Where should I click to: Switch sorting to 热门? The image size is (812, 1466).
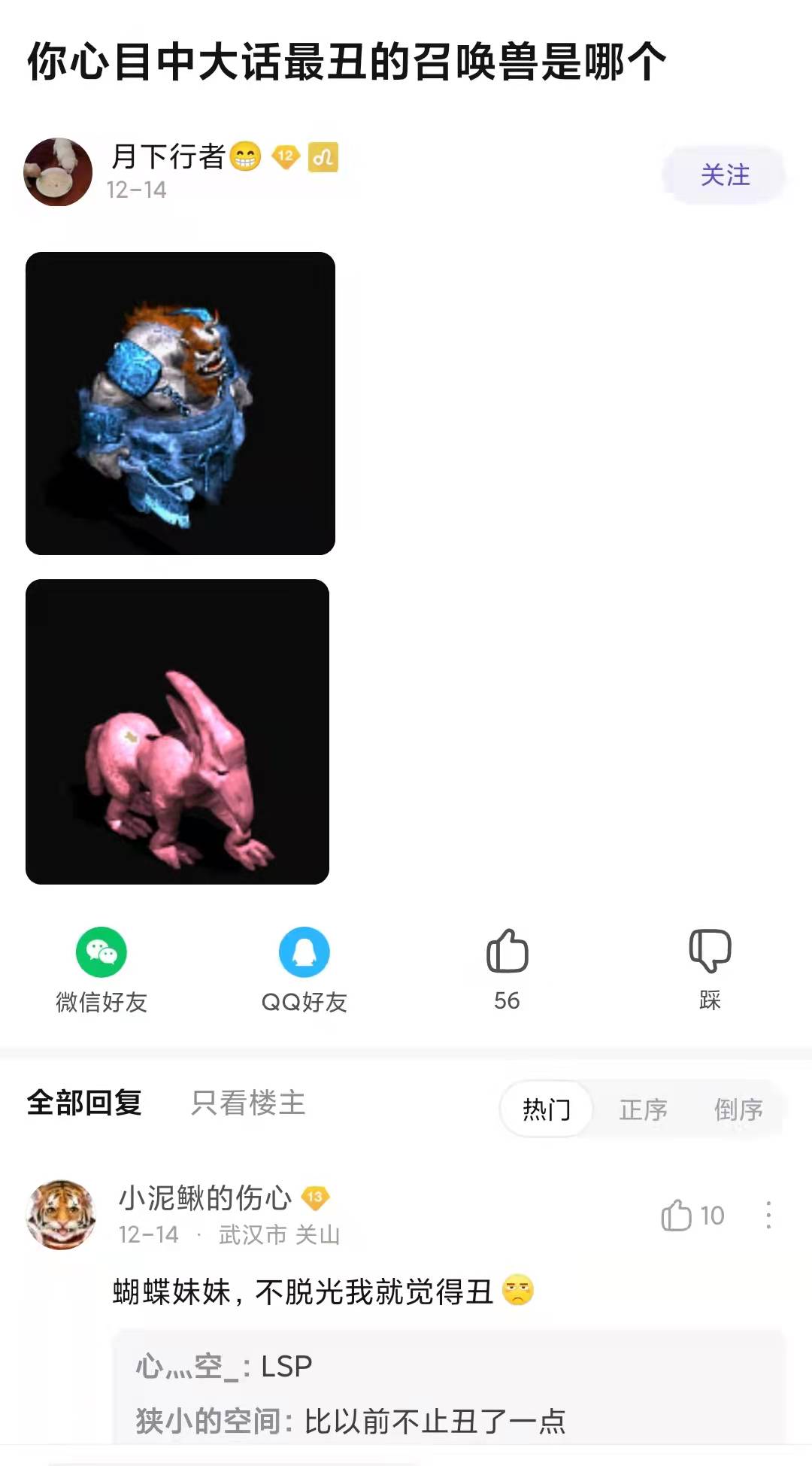pos(547,1109)
